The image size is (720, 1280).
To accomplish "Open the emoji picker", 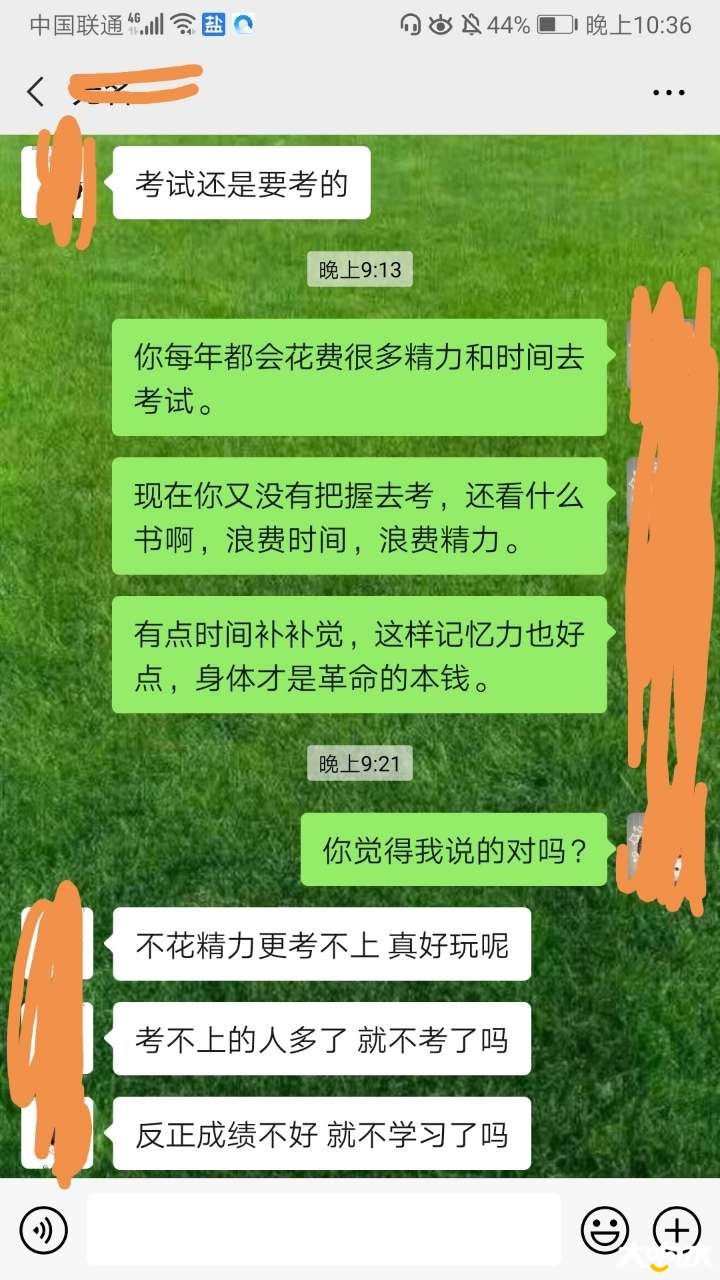I will 605,1230.
